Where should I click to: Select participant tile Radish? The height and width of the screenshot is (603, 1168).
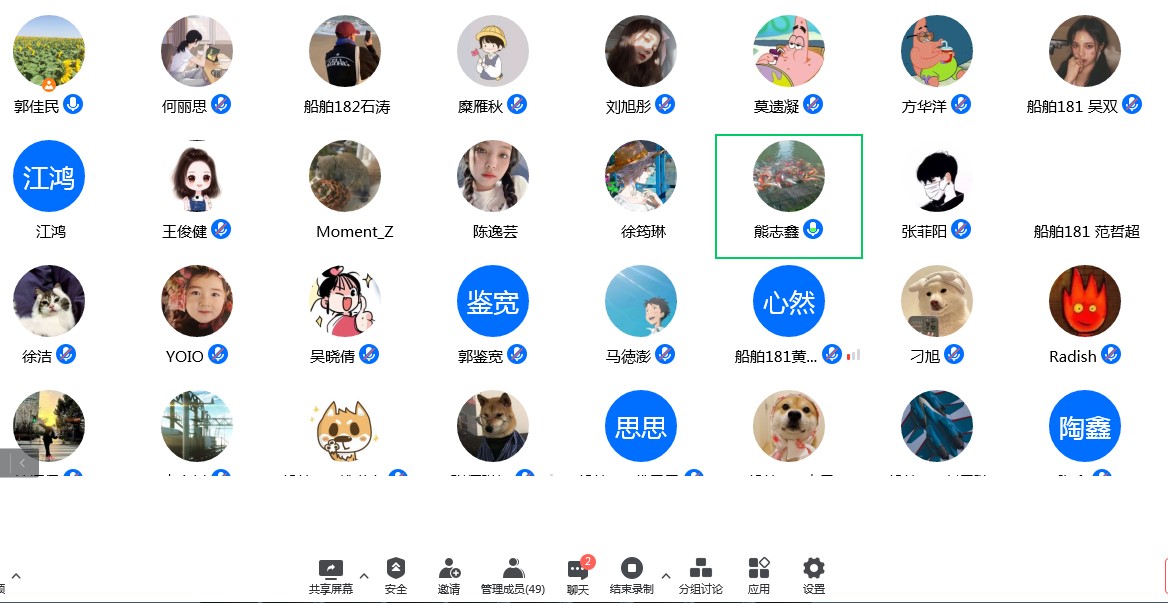point(1084,312)
